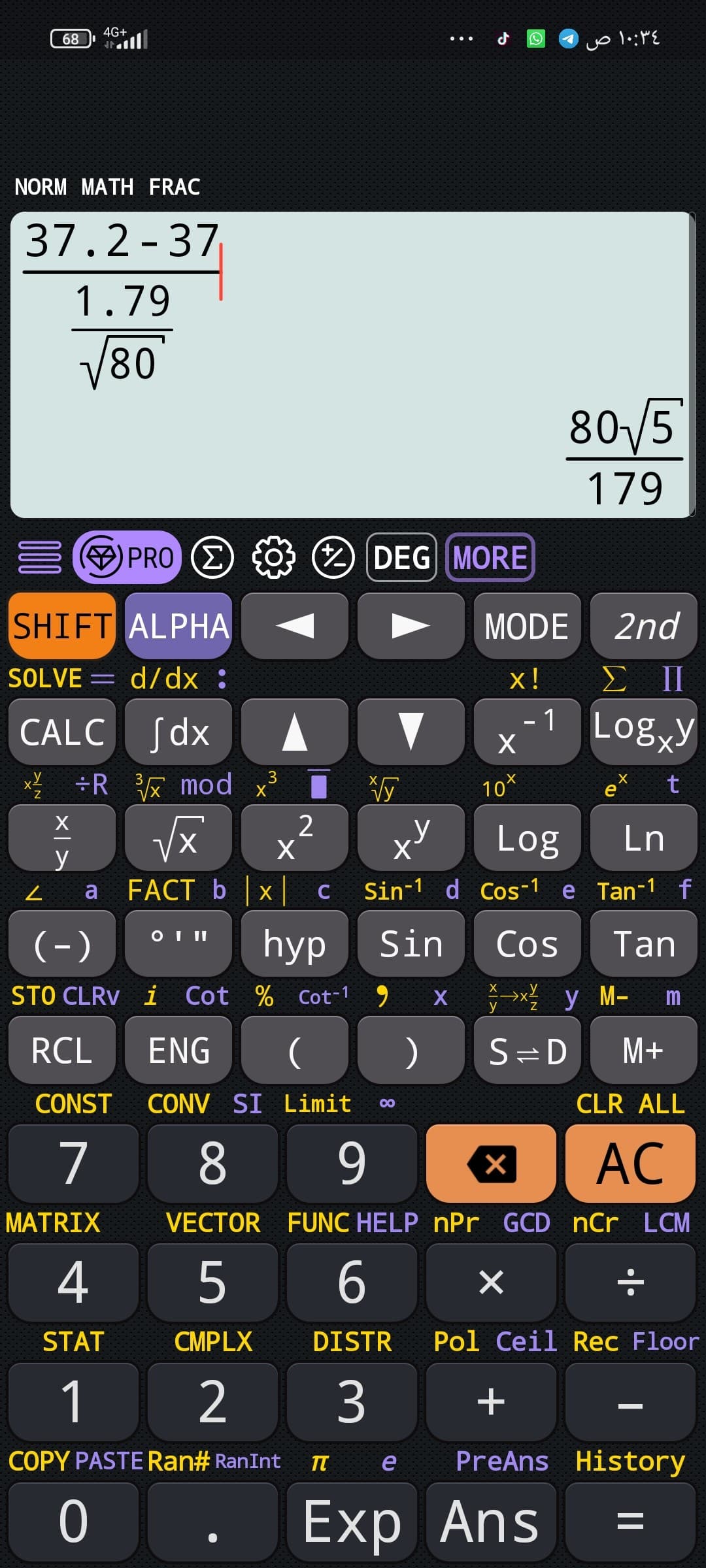Screen dimensions: 706x1568
Task: Insert a square root with √x key
Action: coord(178,838)
